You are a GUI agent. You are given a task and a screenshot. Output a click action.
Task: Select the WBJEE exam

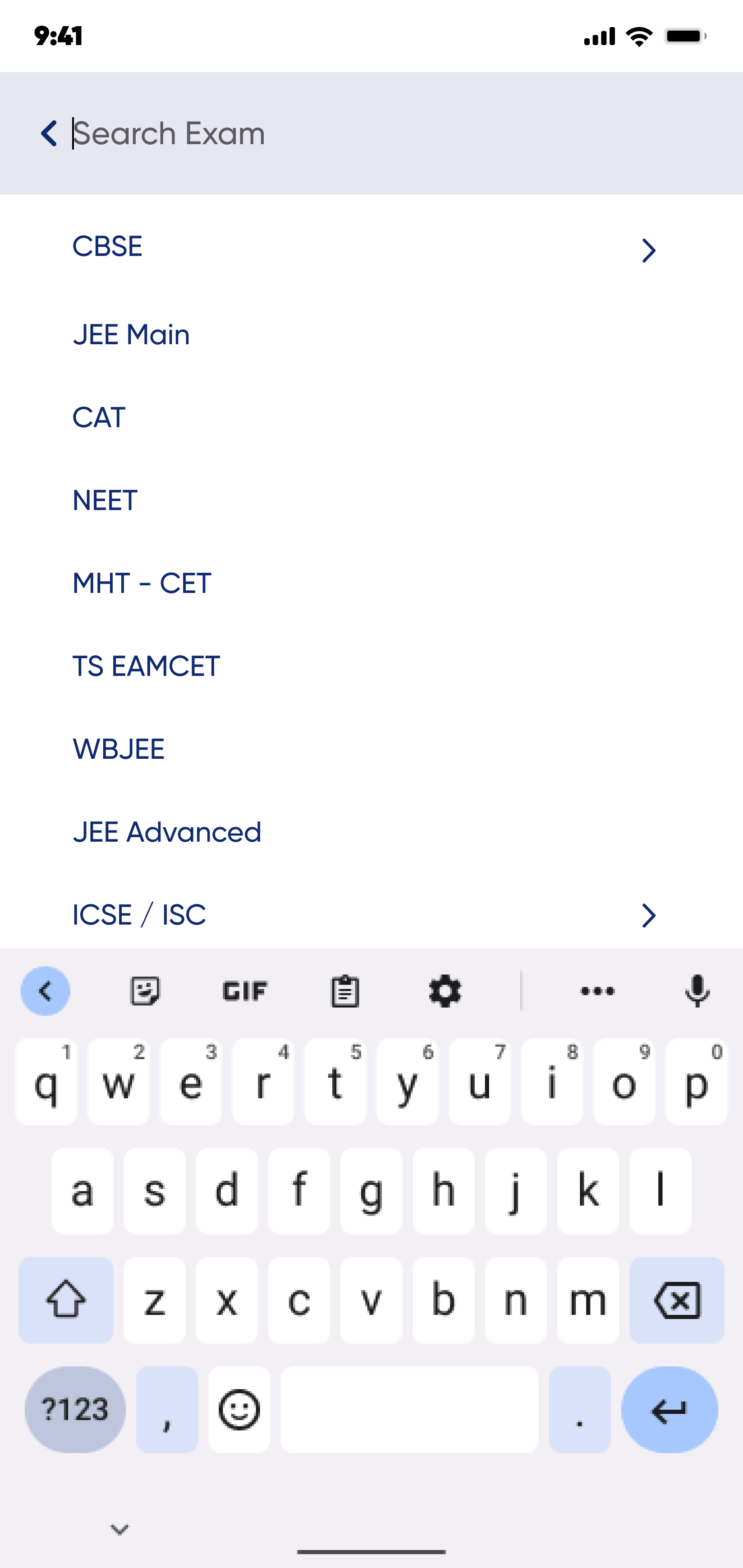tap(371, 749)
